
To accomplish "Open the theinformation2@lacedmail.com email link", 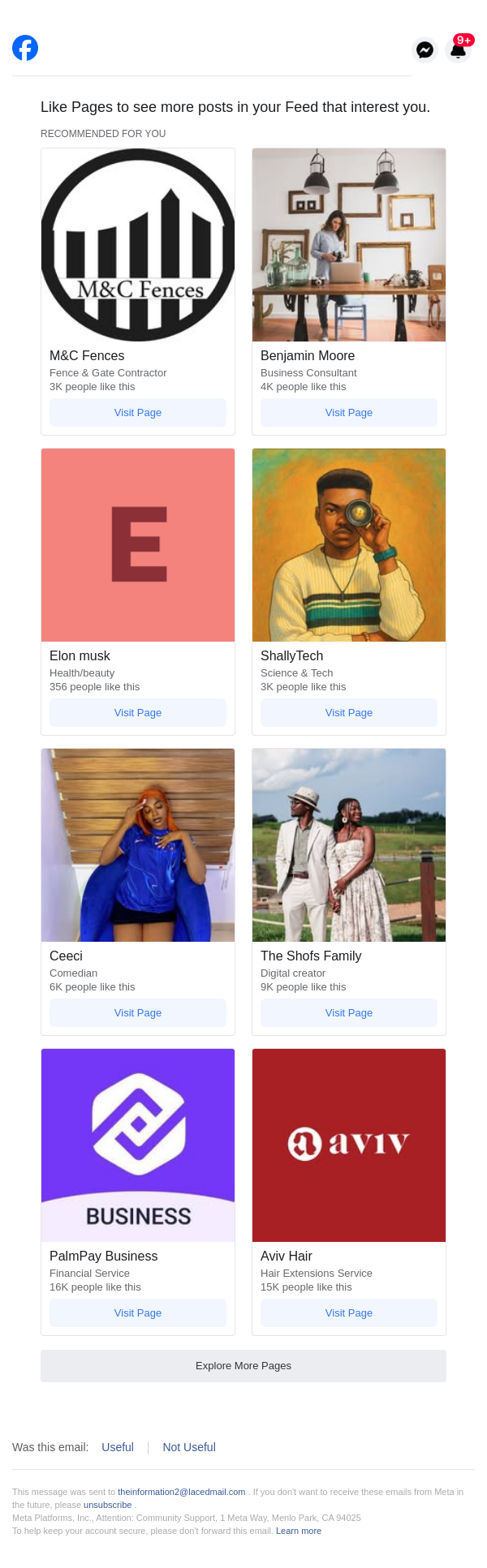I will [x=181, y=1492].
